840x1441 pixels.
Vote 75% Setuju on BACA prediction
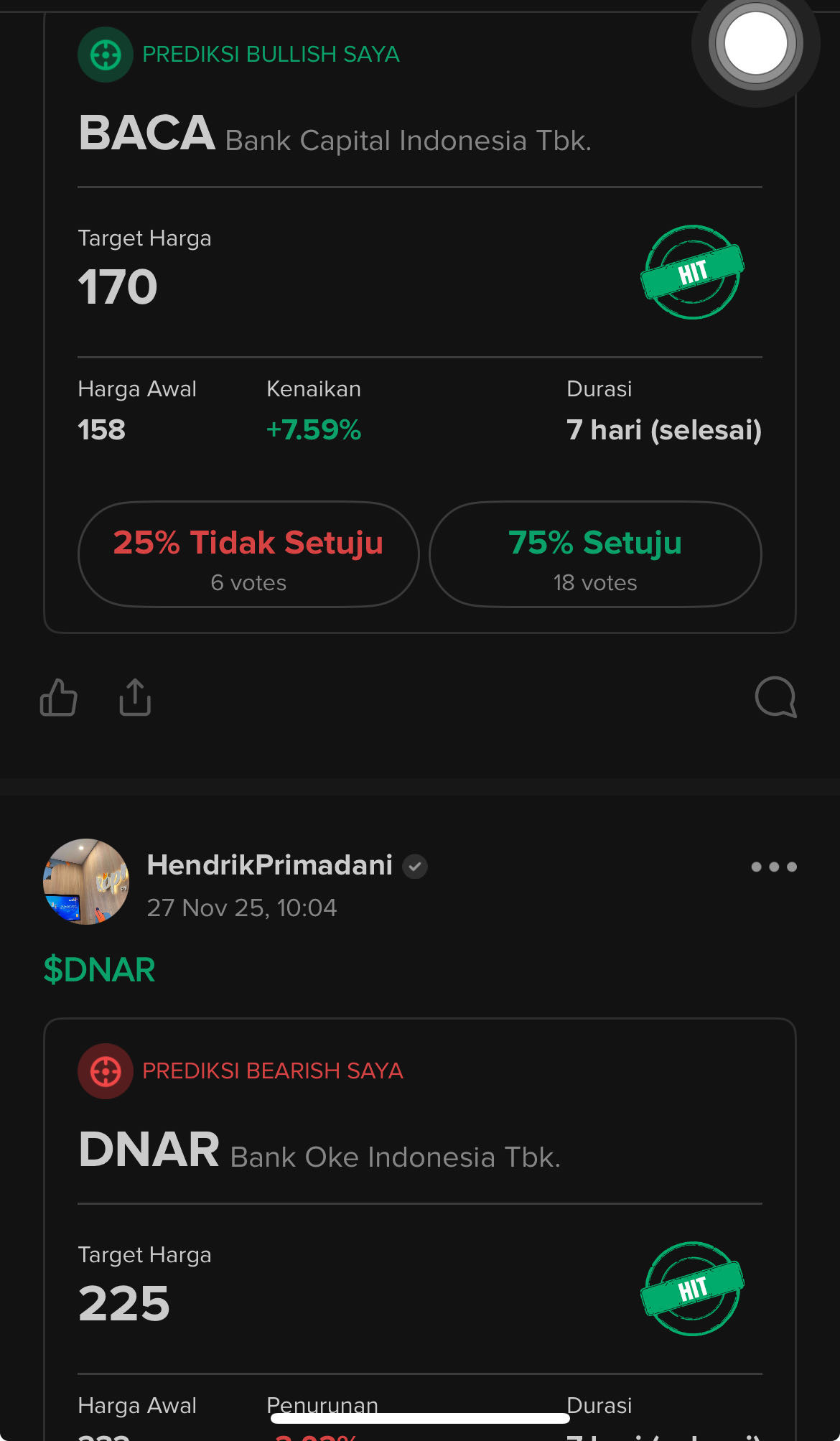tap(595, 554)
